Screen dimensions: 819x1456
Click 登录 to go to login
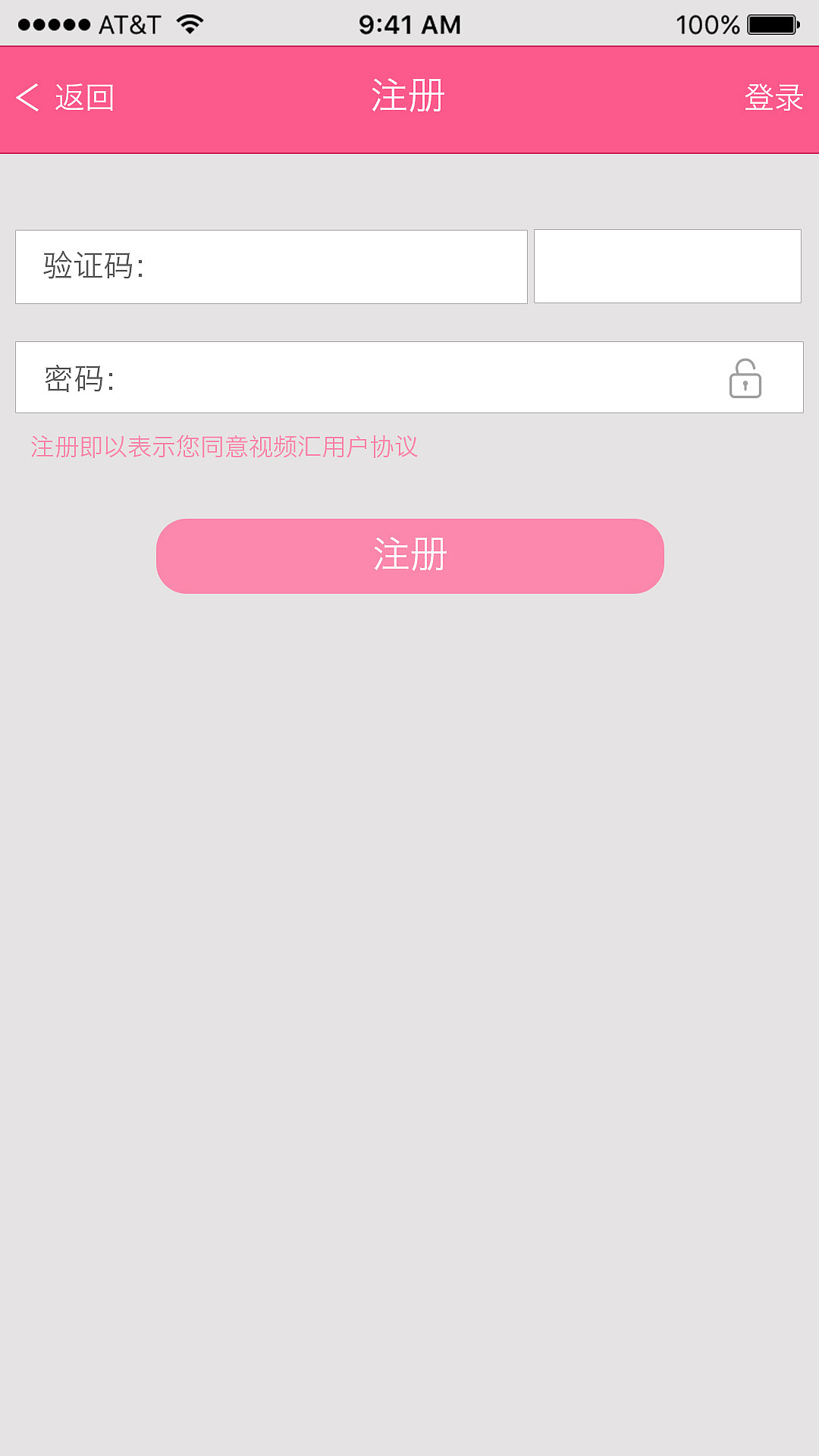[x=774, y=97]
